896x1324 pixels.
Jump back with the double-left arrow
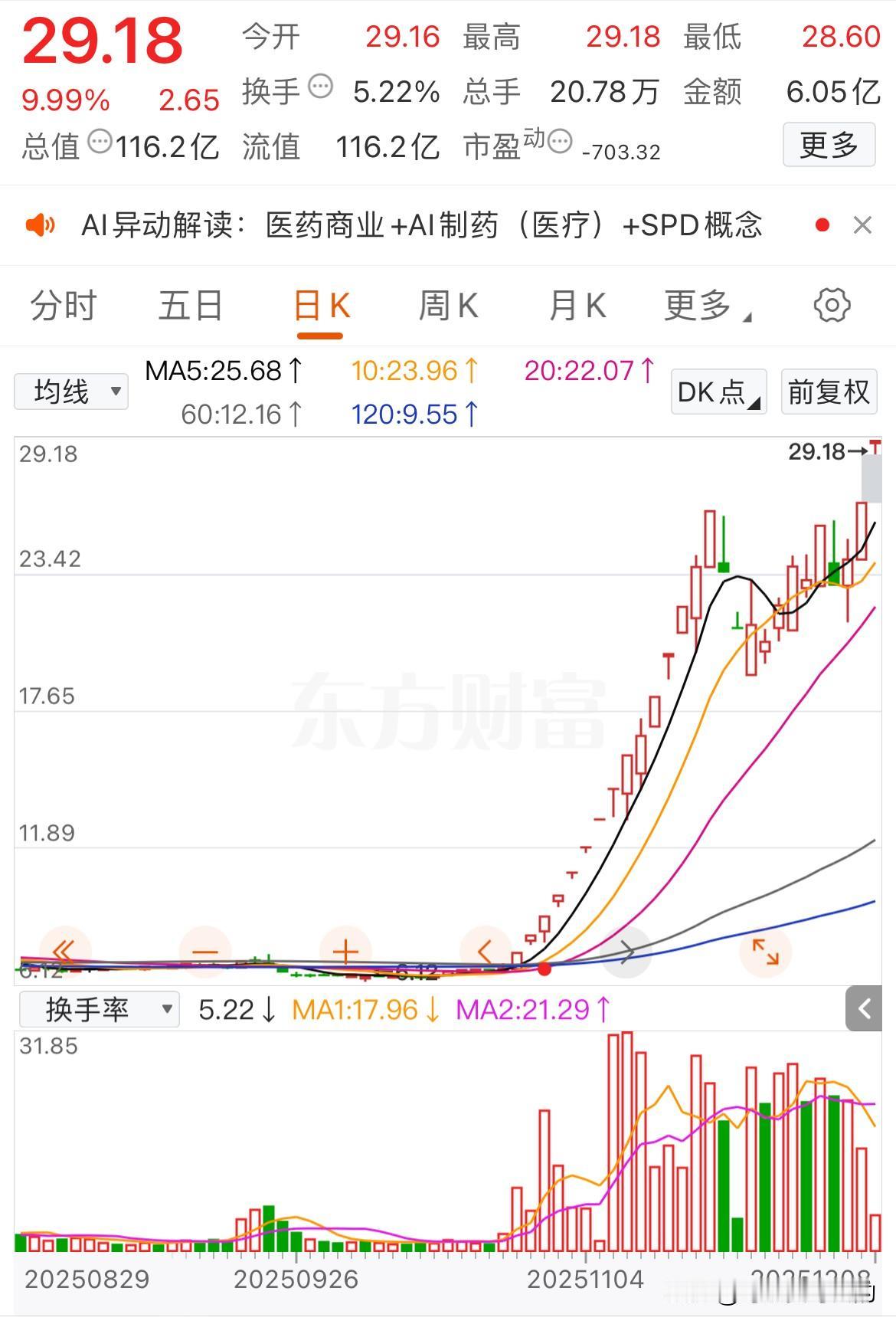click(x=64, y=952)
